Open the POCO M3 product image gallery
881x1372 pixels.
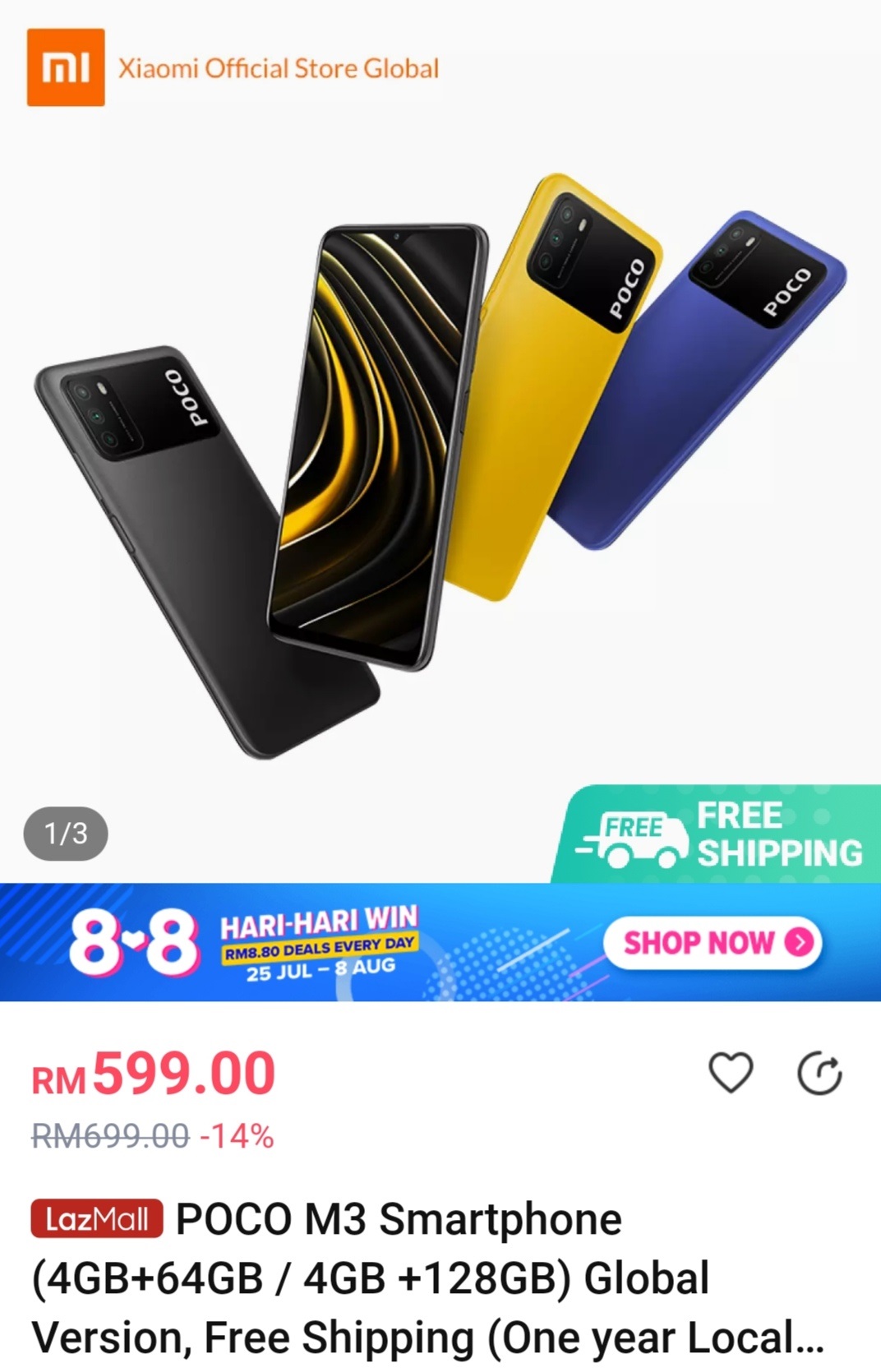(x=441, y=460)
